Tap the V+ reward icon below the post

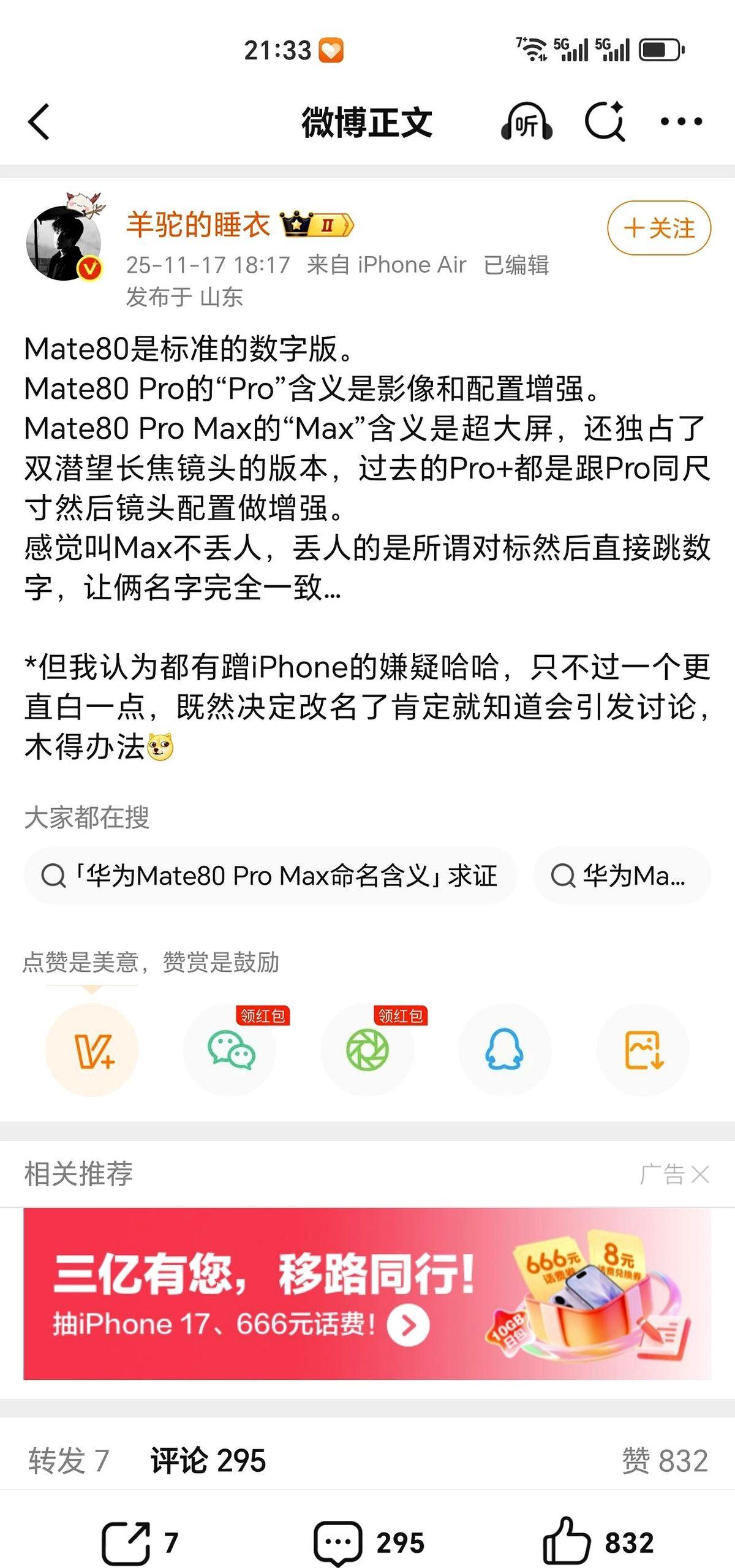click(x=91, y=1049)
